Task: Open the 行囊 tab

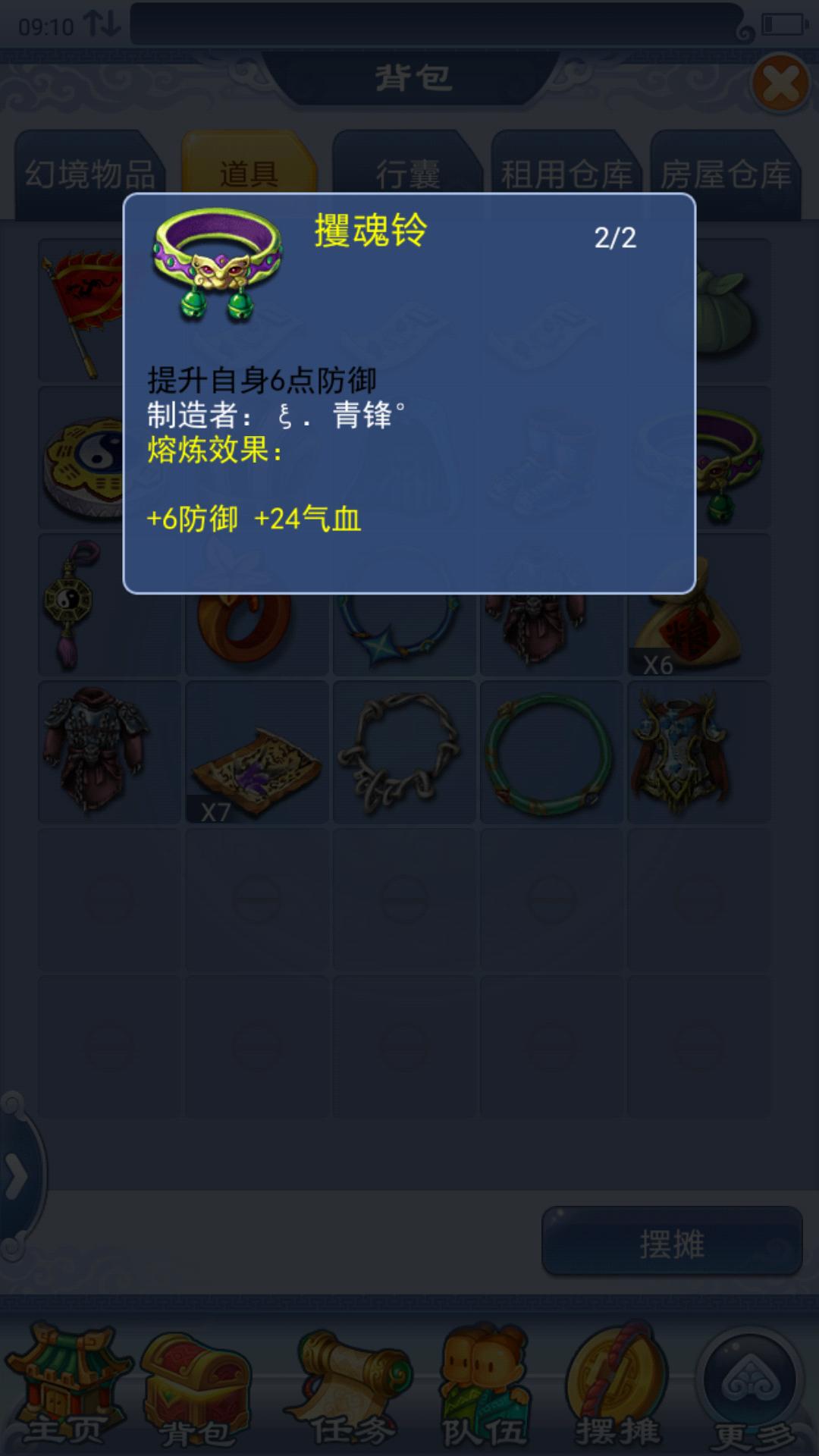Action: pyautogui.click(x=407, y=174)
